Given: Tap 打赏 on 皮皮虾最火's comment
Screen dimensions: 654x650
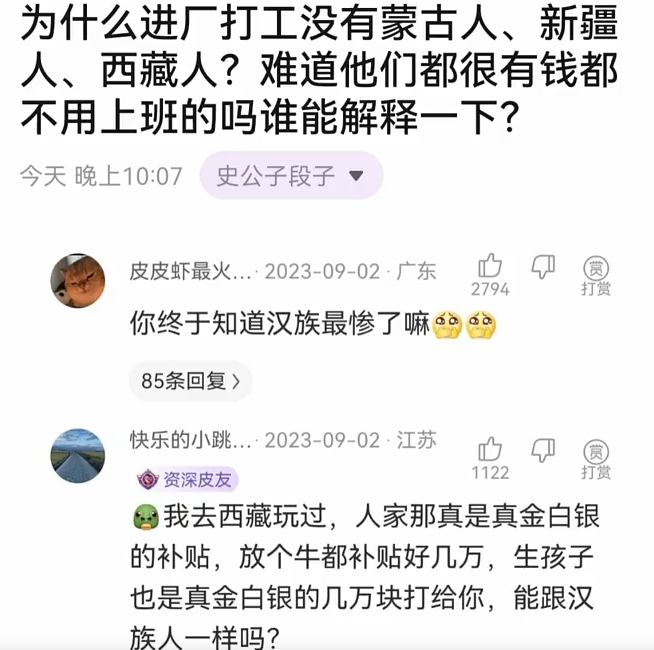Looking at the screenshot, I should [x=597, y=274].
